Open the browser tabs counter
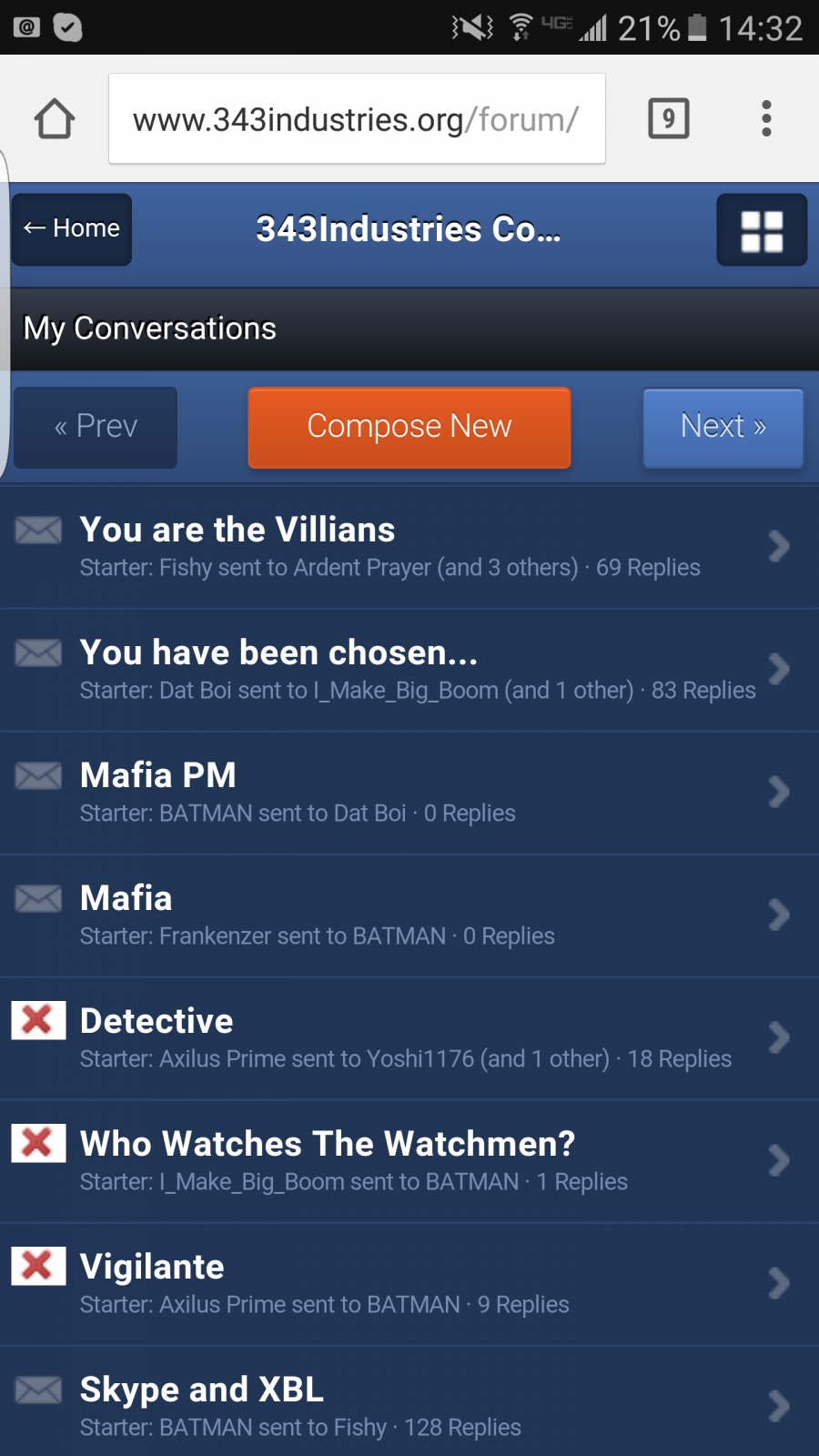The height and width of the screenshot is (1456, 819). point(669,119)
